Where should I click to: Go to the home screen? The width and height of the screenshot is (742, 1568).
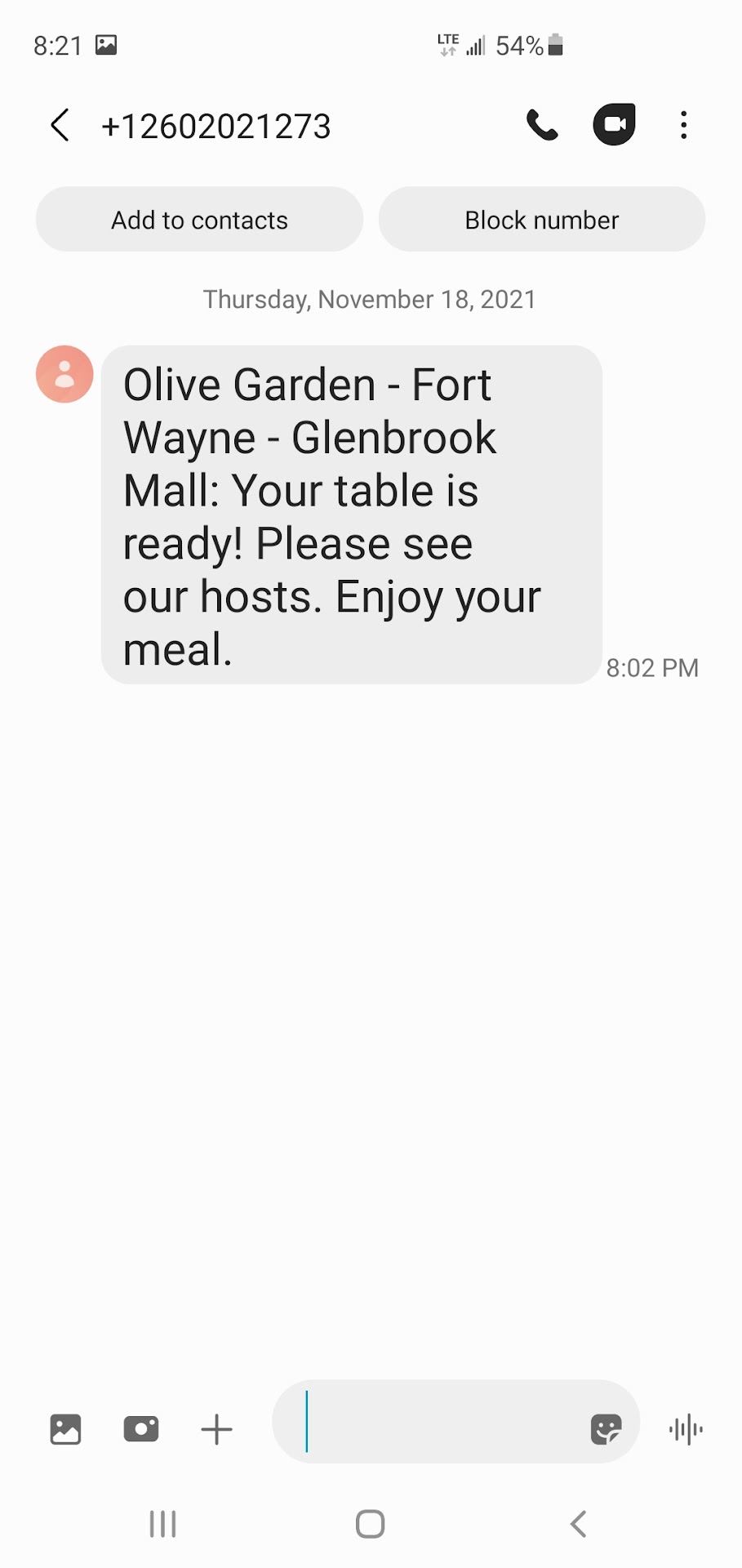[371, 1524]
